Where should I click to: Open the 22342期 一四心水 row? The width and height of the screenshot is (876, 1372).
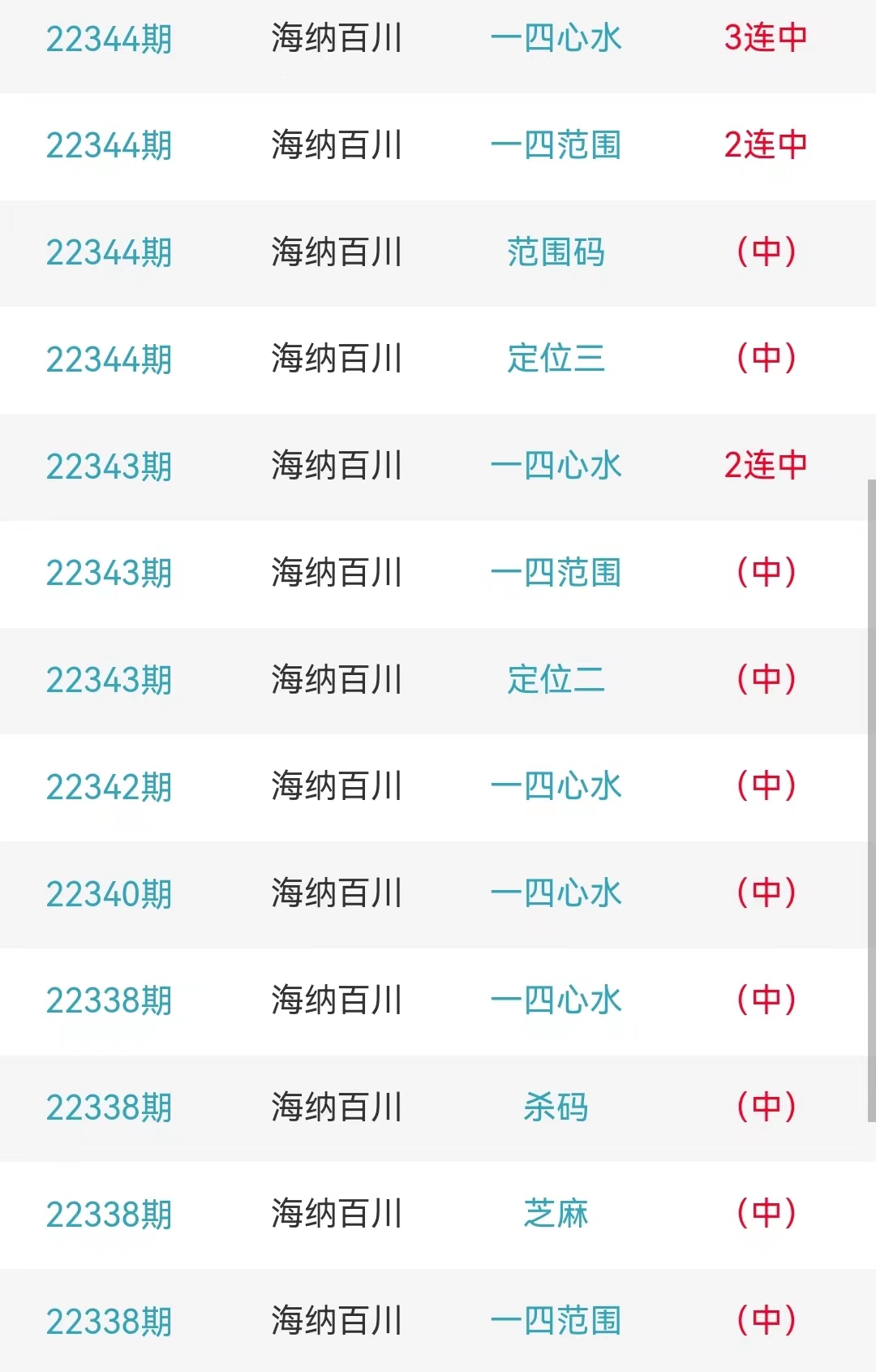click(x=556, y=786)
